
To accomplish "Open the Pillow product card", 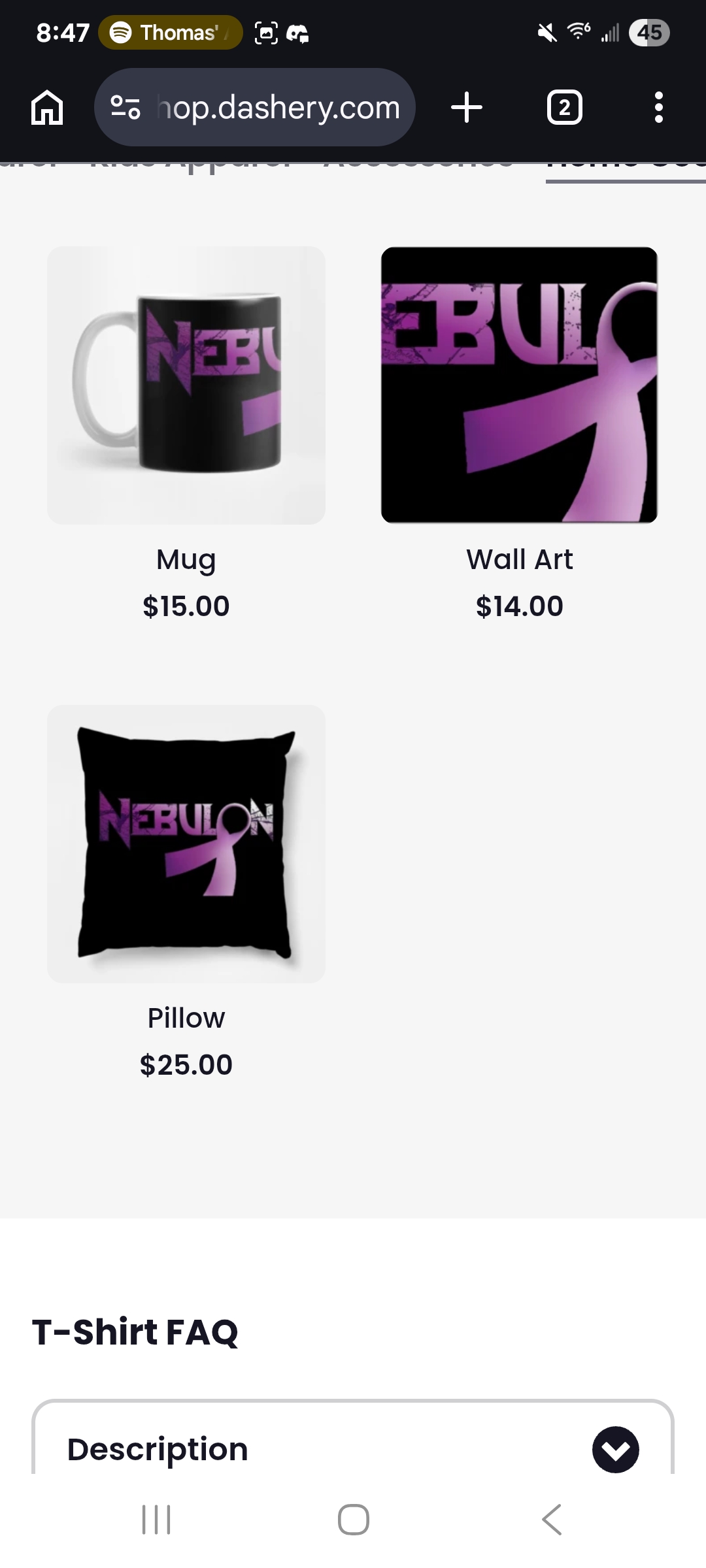I will tap(186, 843).
